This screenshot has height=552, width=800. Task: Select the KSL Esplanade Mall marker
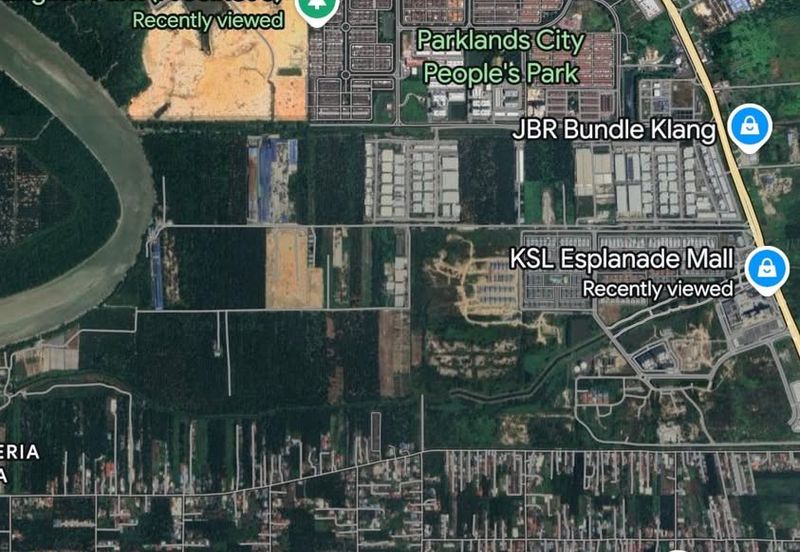(x=767, y=267)
